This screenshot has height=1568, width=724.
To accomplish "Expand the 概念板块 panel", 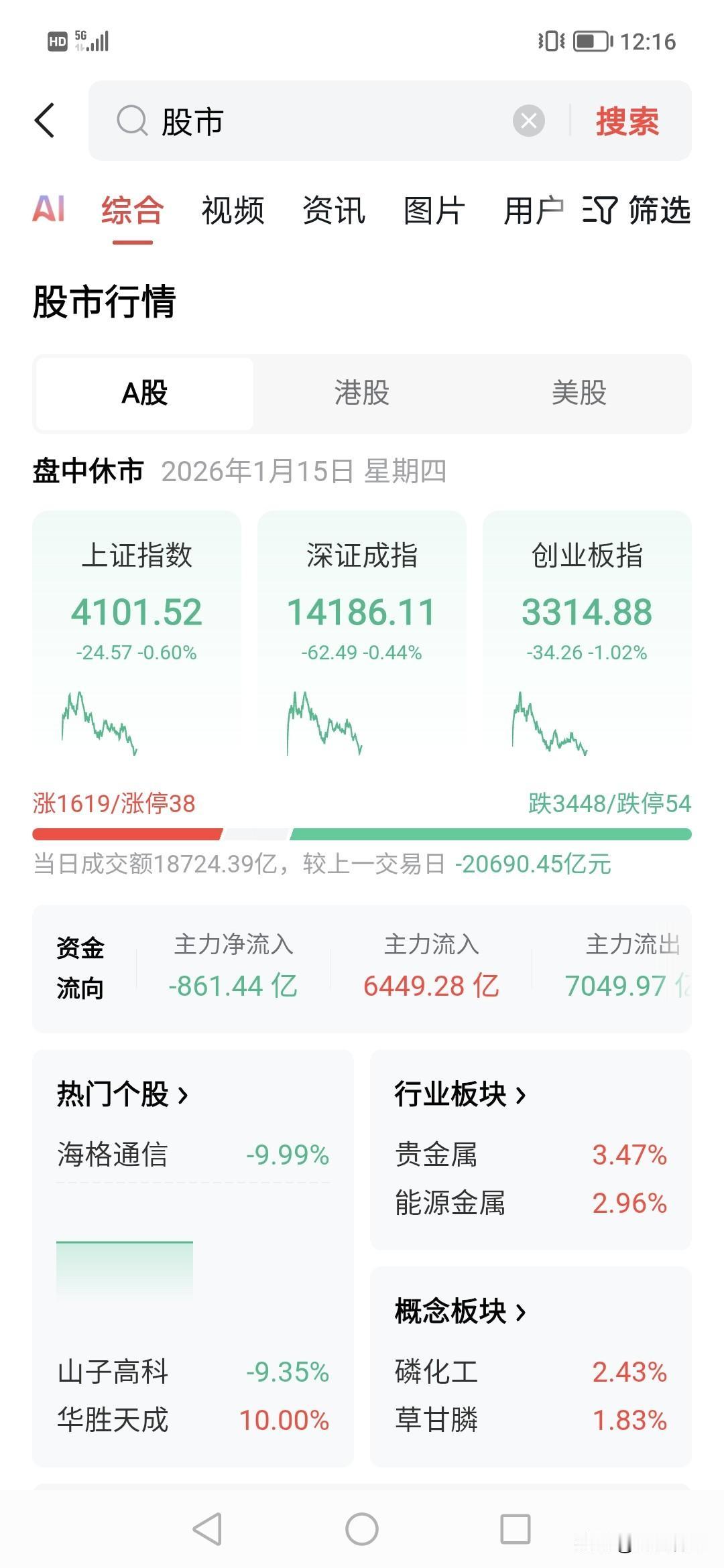I will (460, 1312).
